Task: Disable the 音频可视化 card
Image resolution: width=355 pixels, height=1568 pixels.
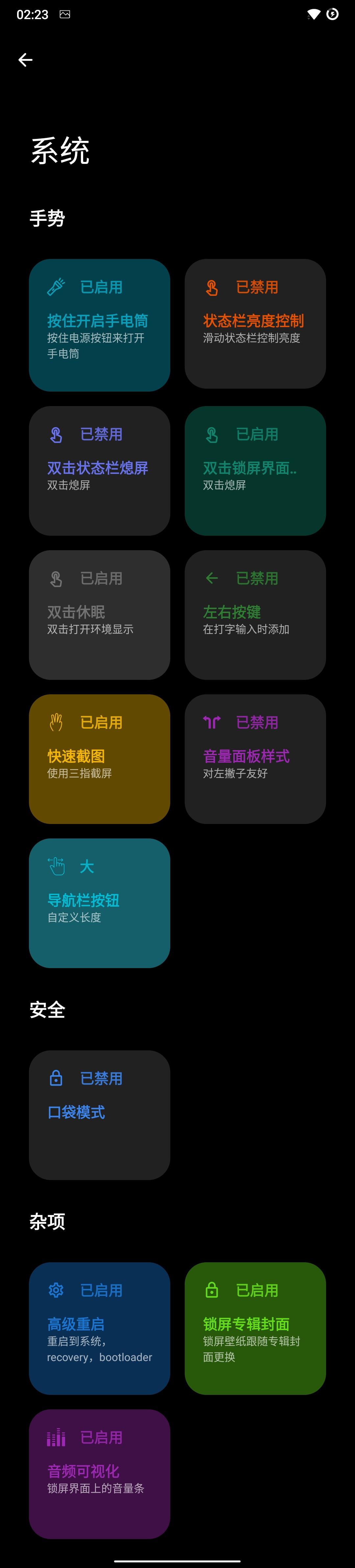Action: pos(99,1474)
